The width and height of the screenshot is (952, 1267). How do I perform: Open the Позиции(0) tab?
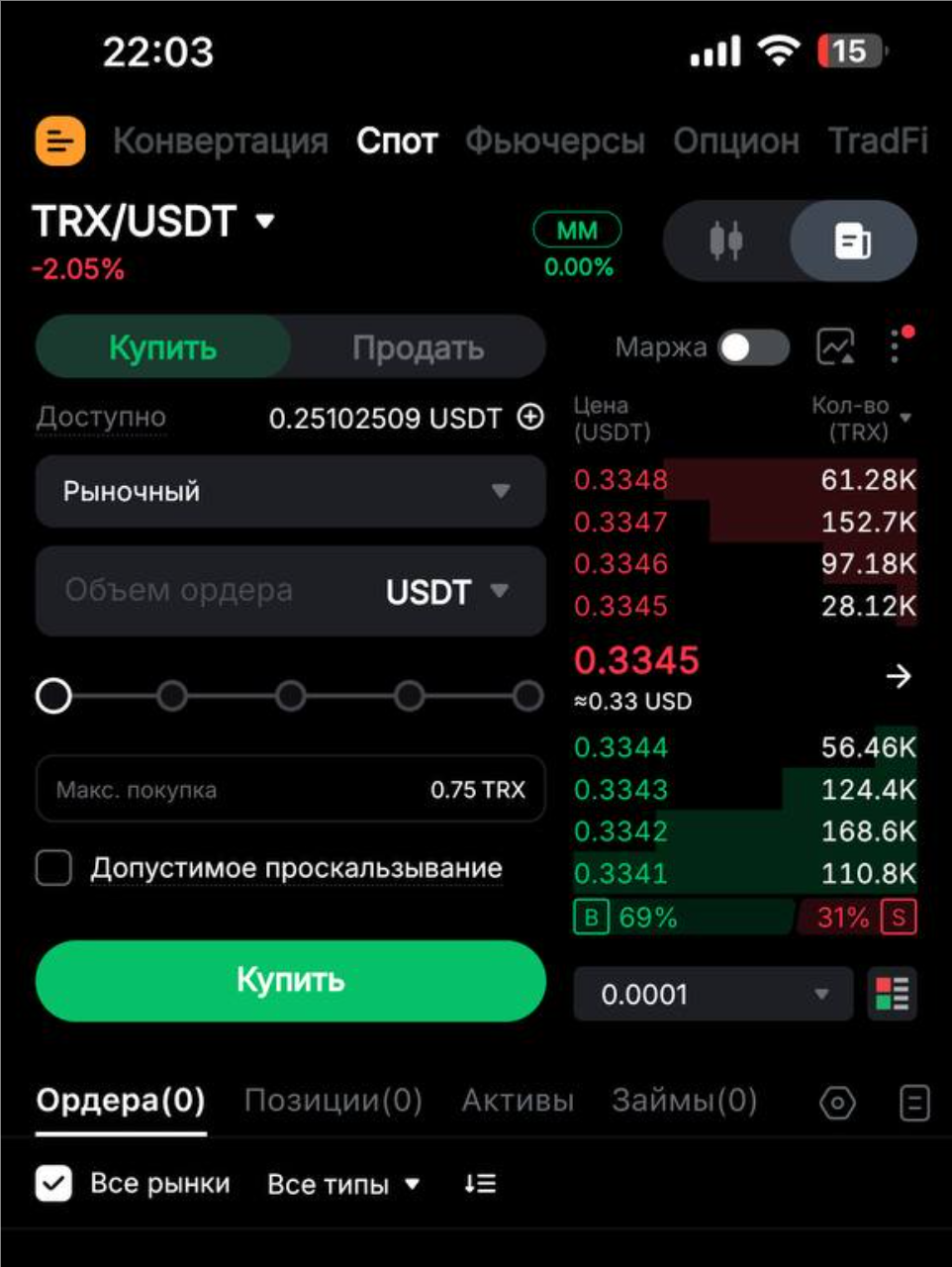point(333,1101)
